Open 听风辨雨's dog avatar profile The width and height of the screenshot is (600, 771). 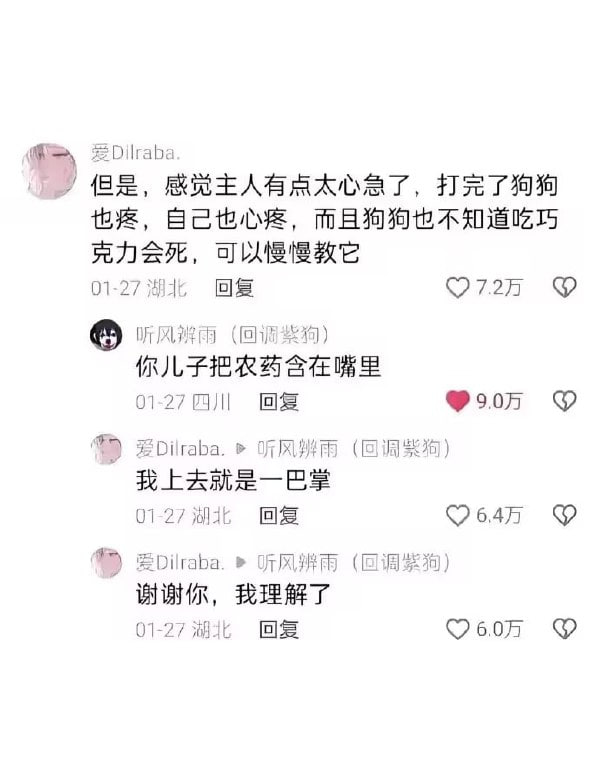pyautogui.click(x=106, y=336)
